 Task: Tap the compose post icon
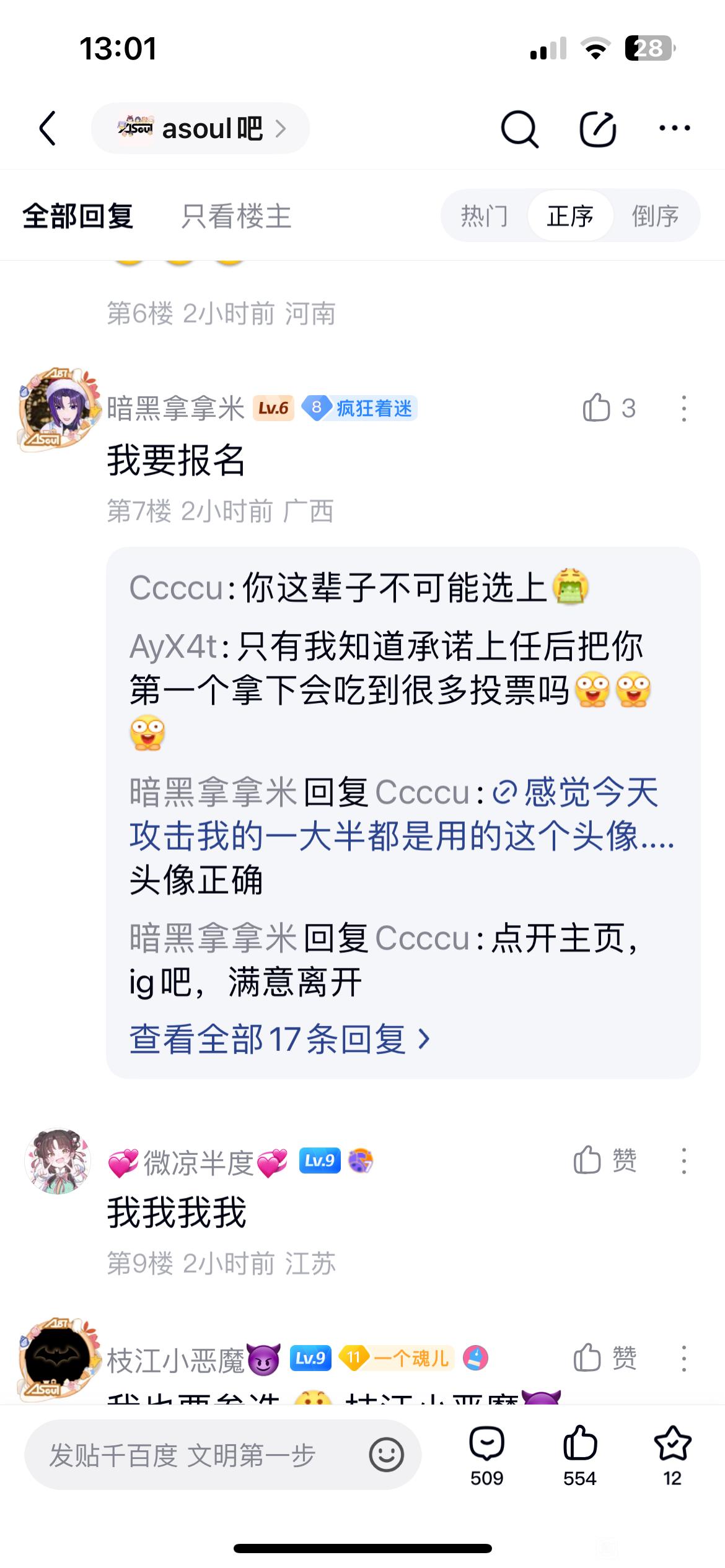597,129
